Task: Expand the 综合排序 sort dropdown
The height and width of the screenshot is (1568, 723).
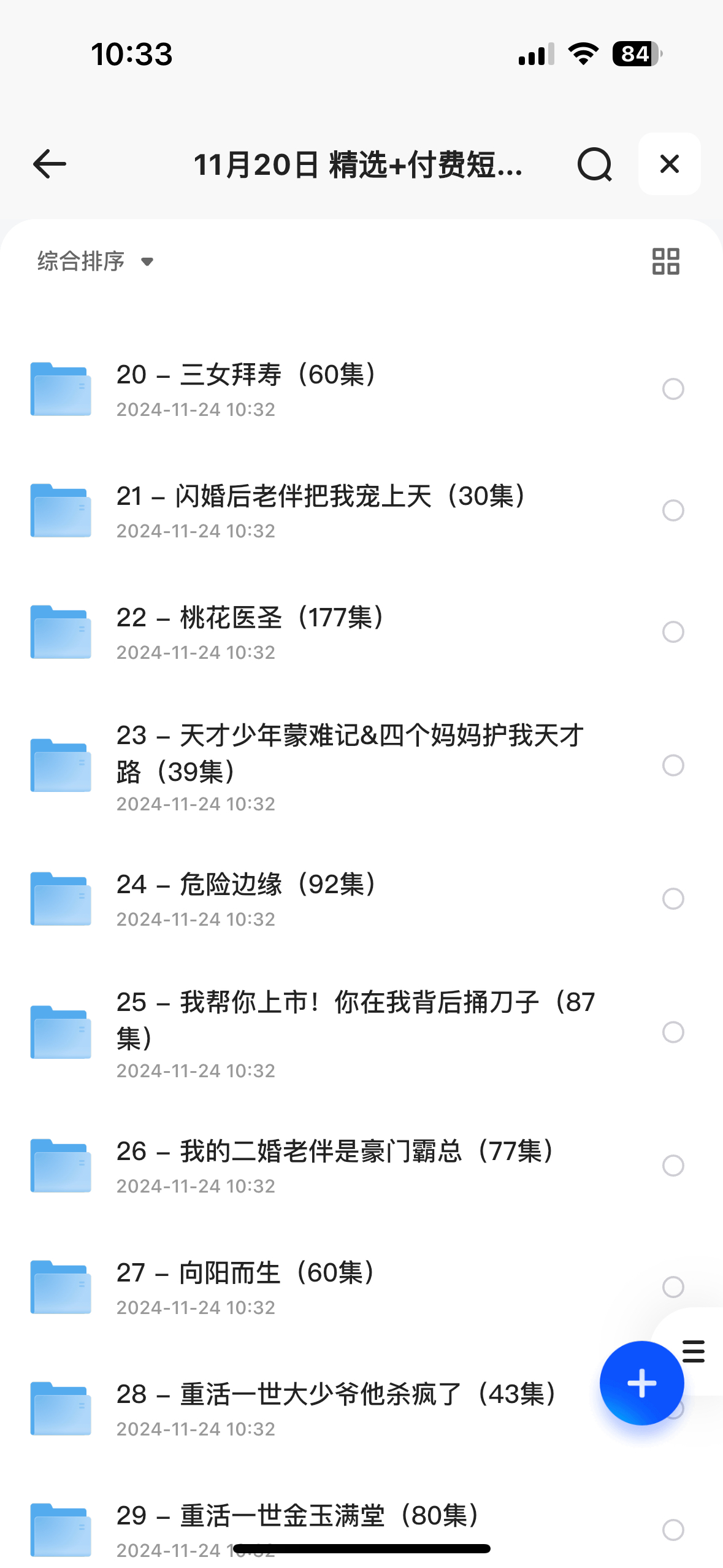Action: 95,261
